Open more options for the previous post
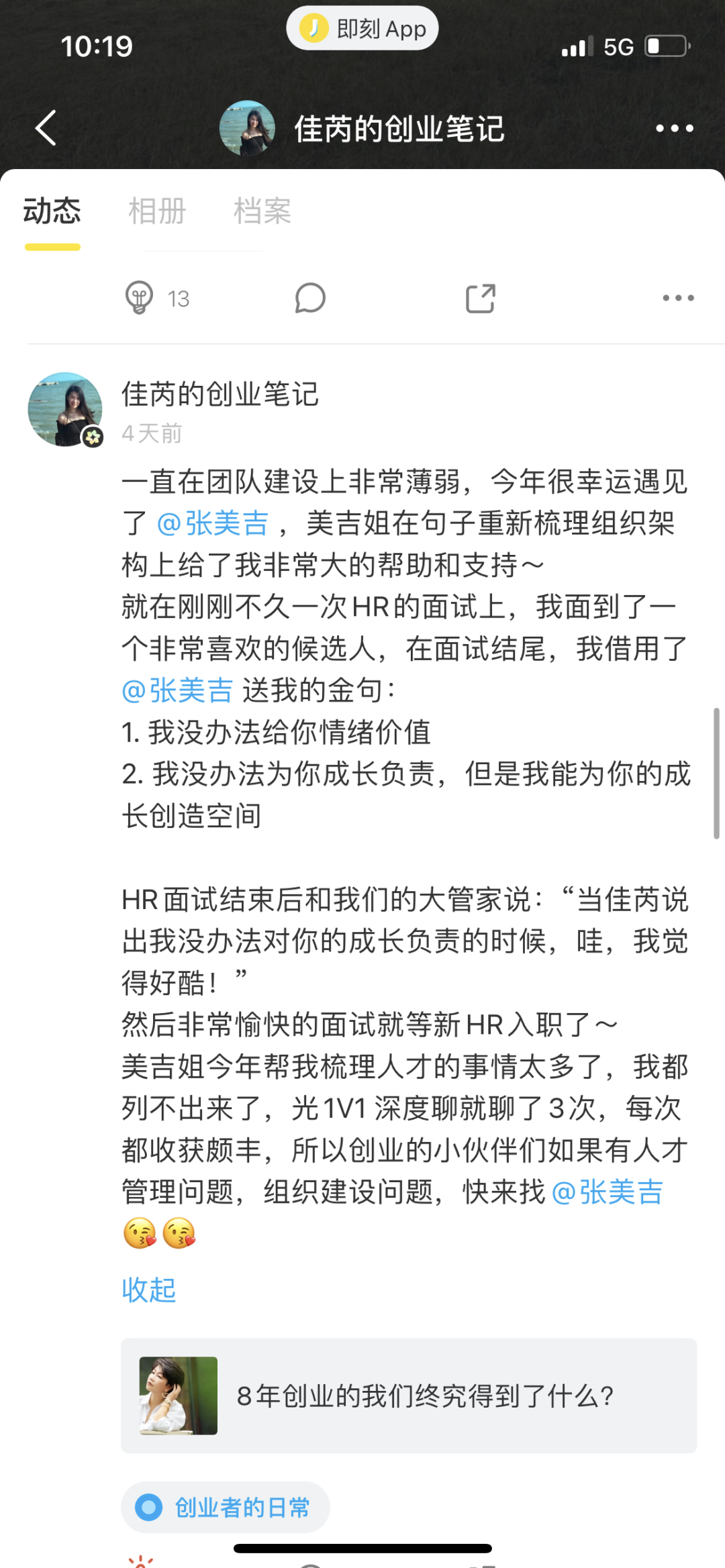The width and height of the screenshot is (725, 1568). [x=678, y=299]
